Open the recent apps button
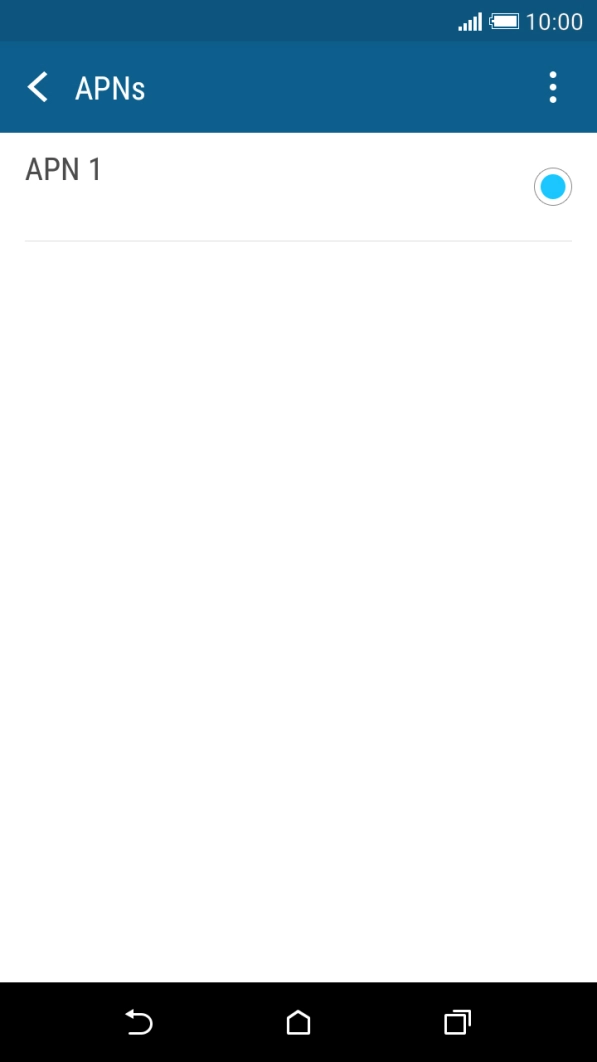The height and width of the screenshot is (1062, 597). pyautogui.click(x=457, y=1022)
